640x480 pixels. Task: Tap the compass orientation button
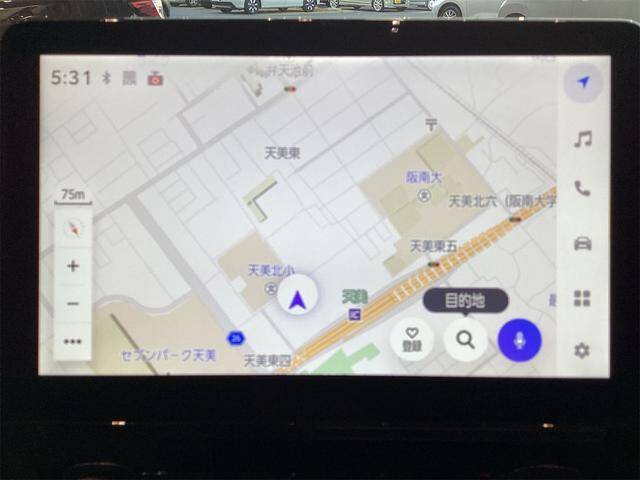73,228
